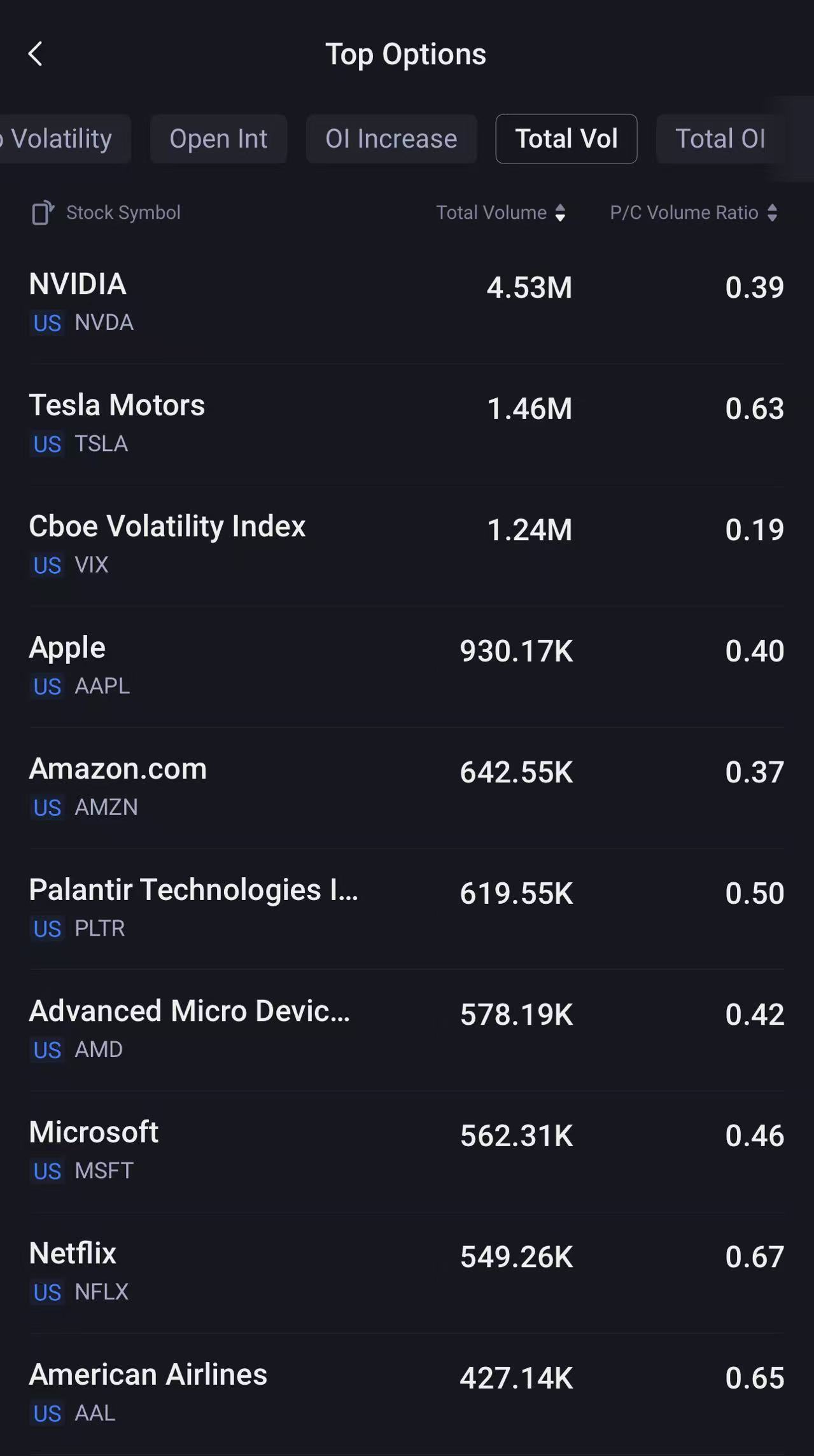Tap the US badge next to NVDA
814x1456 pixels.
pyautogui.click(x=46, y=324)
